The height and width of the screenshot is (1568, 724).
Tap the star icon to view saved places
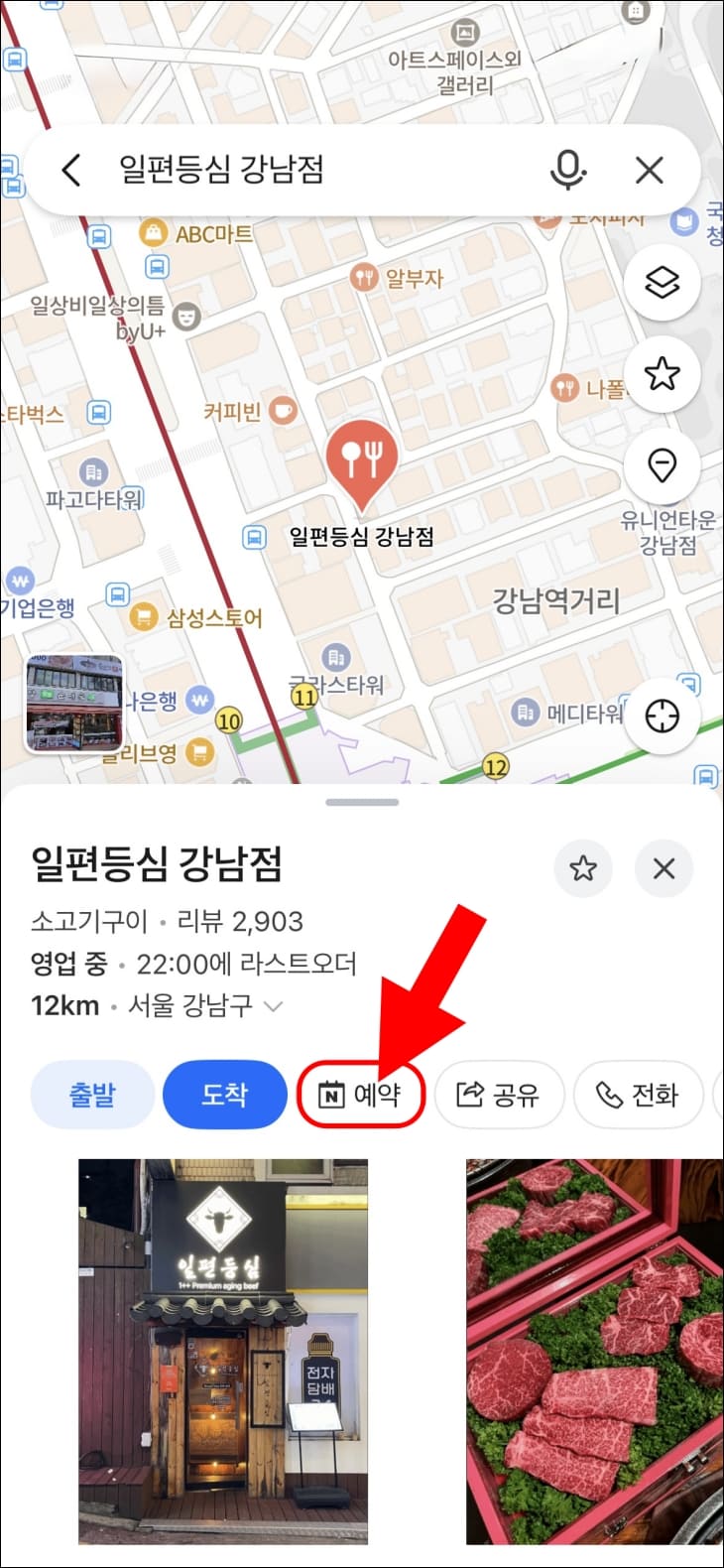662,374
